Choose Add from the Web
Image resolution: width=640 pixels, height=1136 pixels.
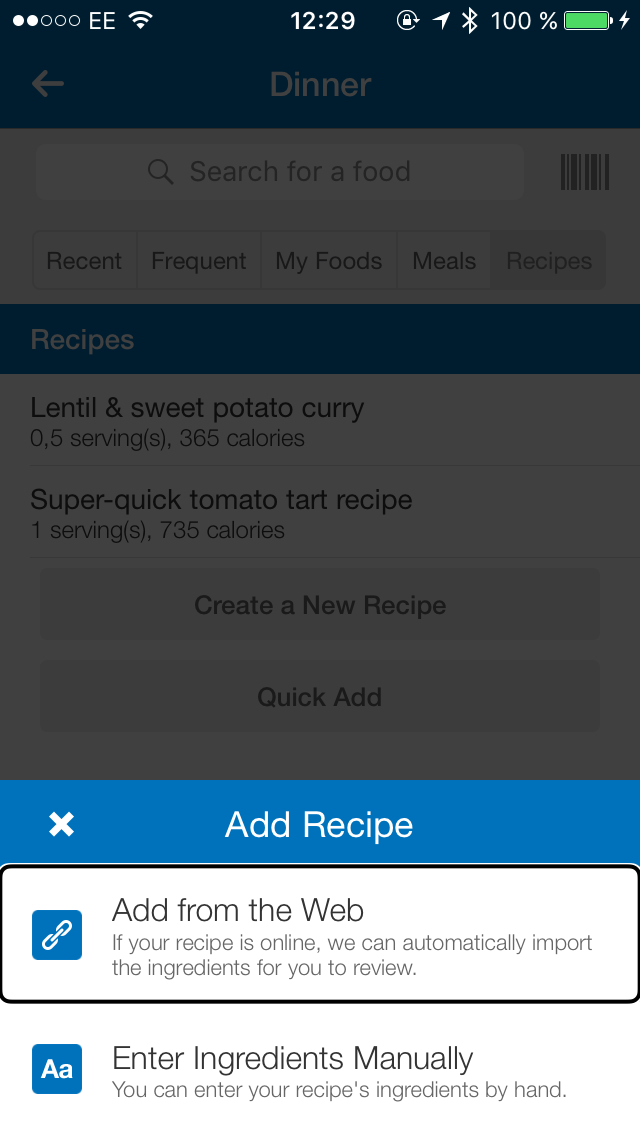click(320, 935)
